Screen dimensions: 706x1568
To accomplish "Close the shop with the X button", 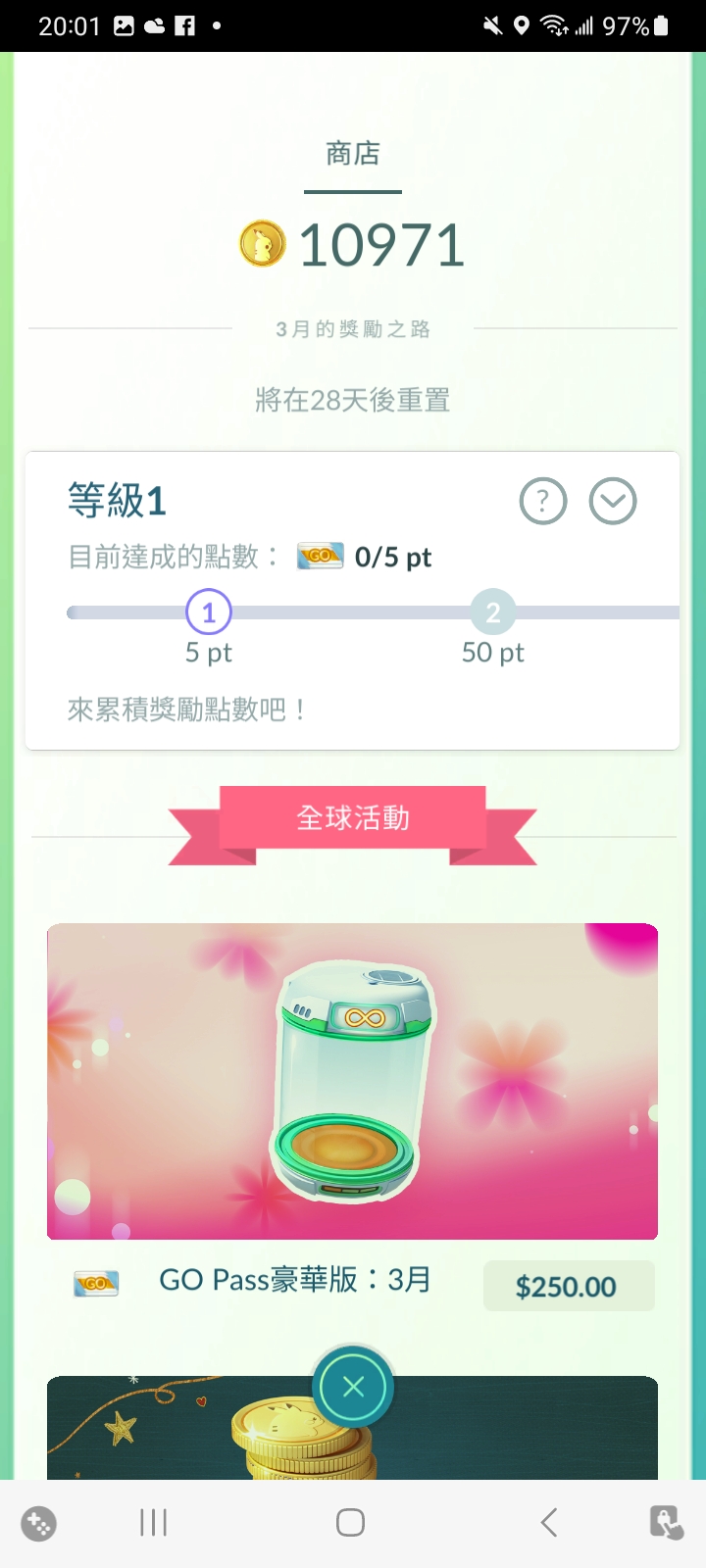I will coord(353,1387).
